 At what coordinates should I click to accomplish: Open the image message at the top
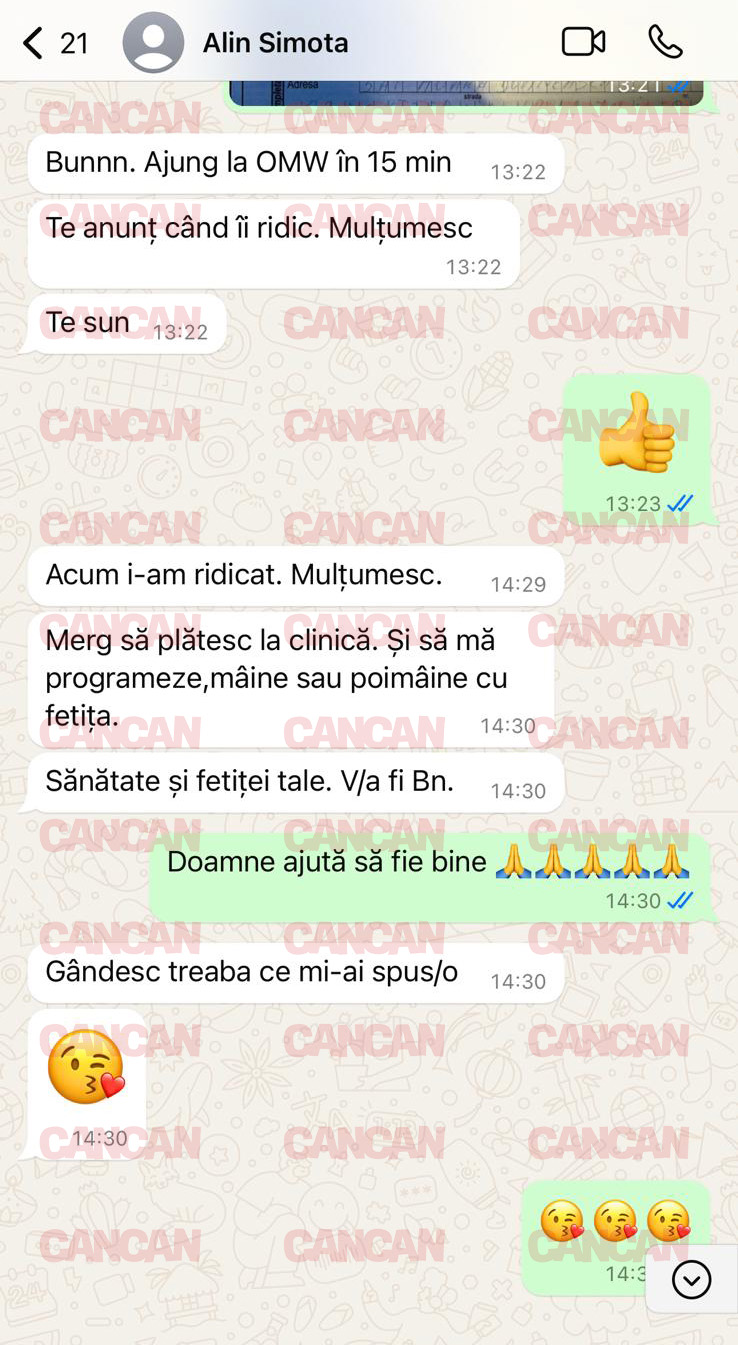point(465,93)
